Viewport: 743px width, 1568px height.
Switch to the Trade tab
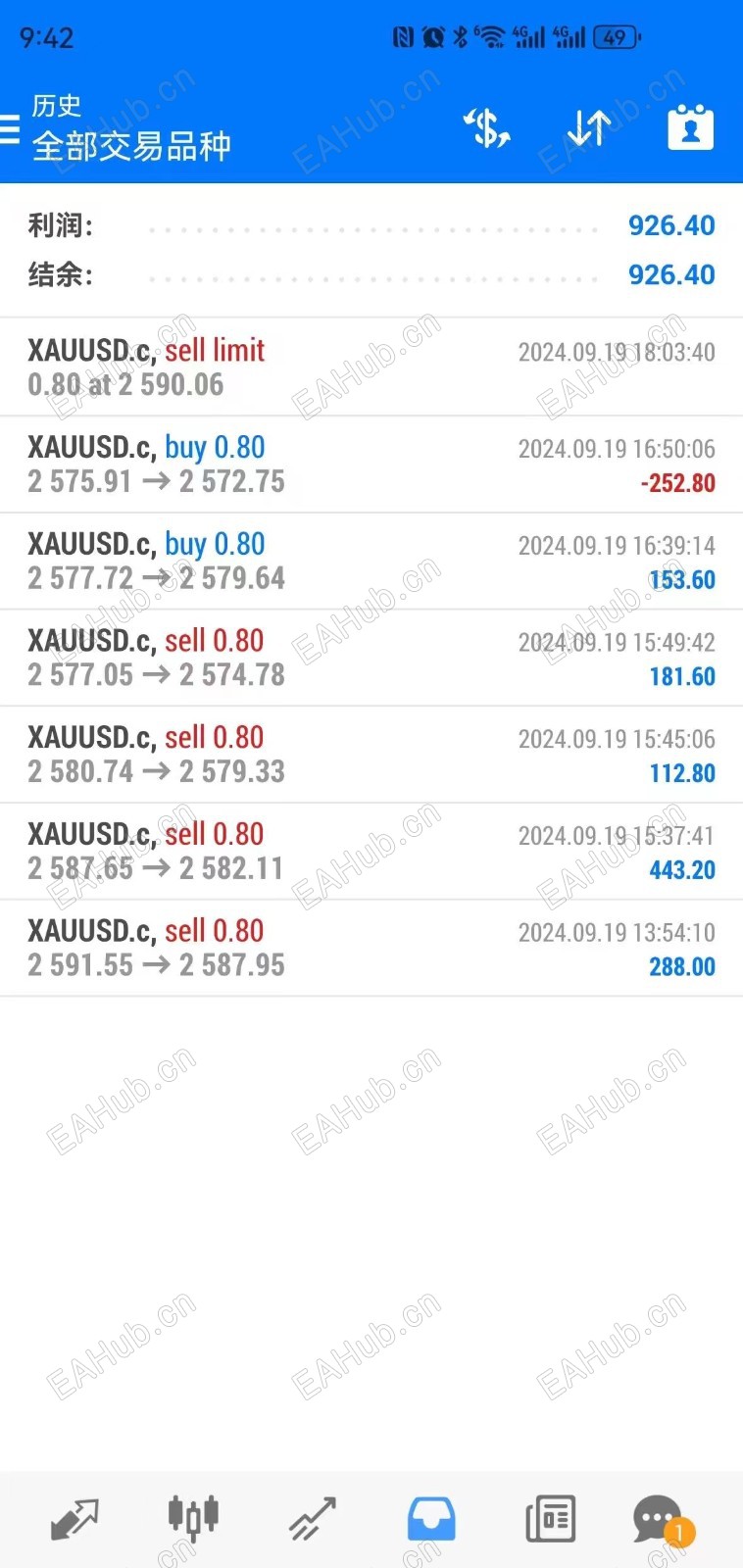pyautogui.click(x=313, y=1519)
